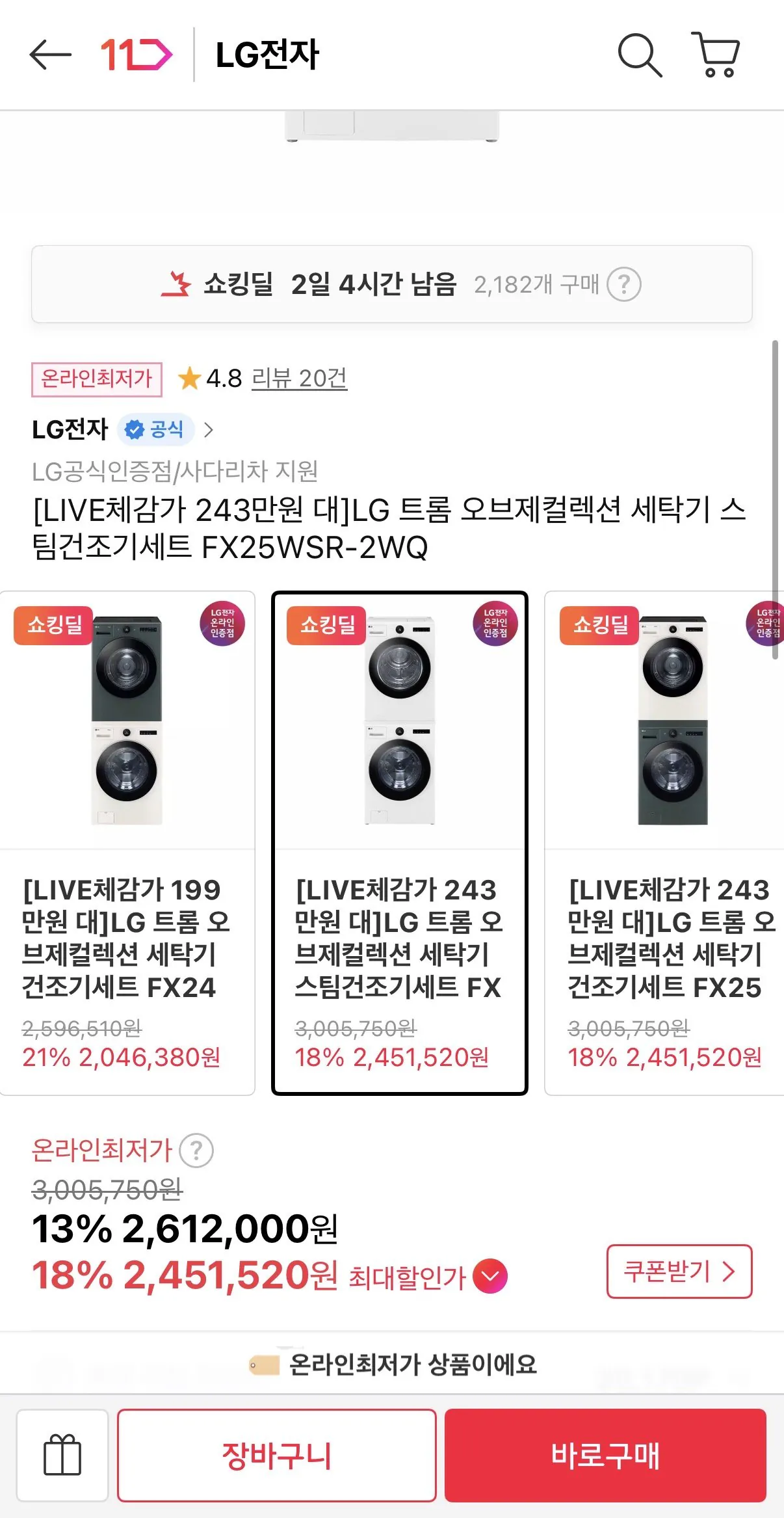Tap the official seller verification badge

156,429
